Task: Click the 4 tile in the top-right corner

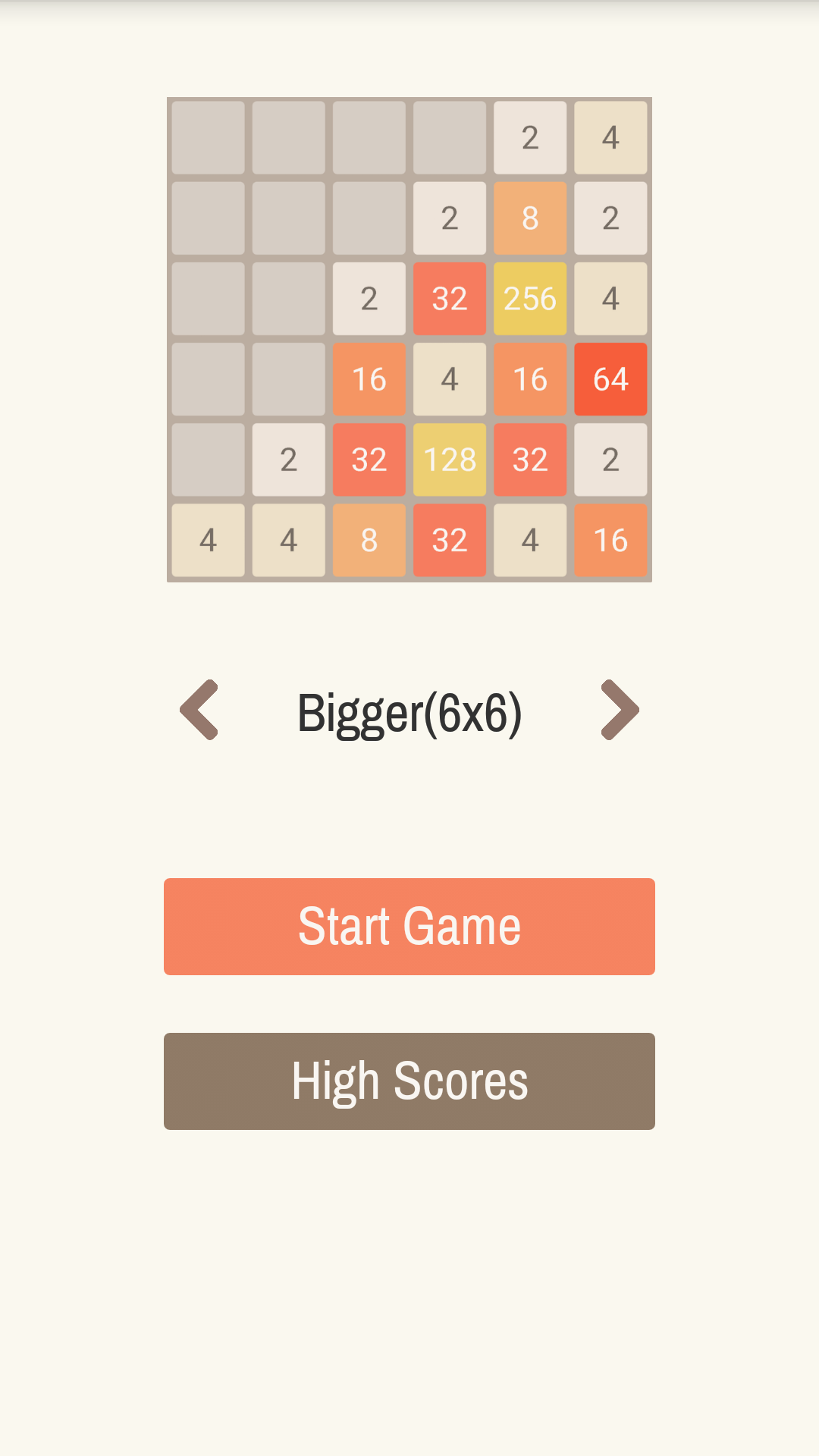Action: point(610,137)
